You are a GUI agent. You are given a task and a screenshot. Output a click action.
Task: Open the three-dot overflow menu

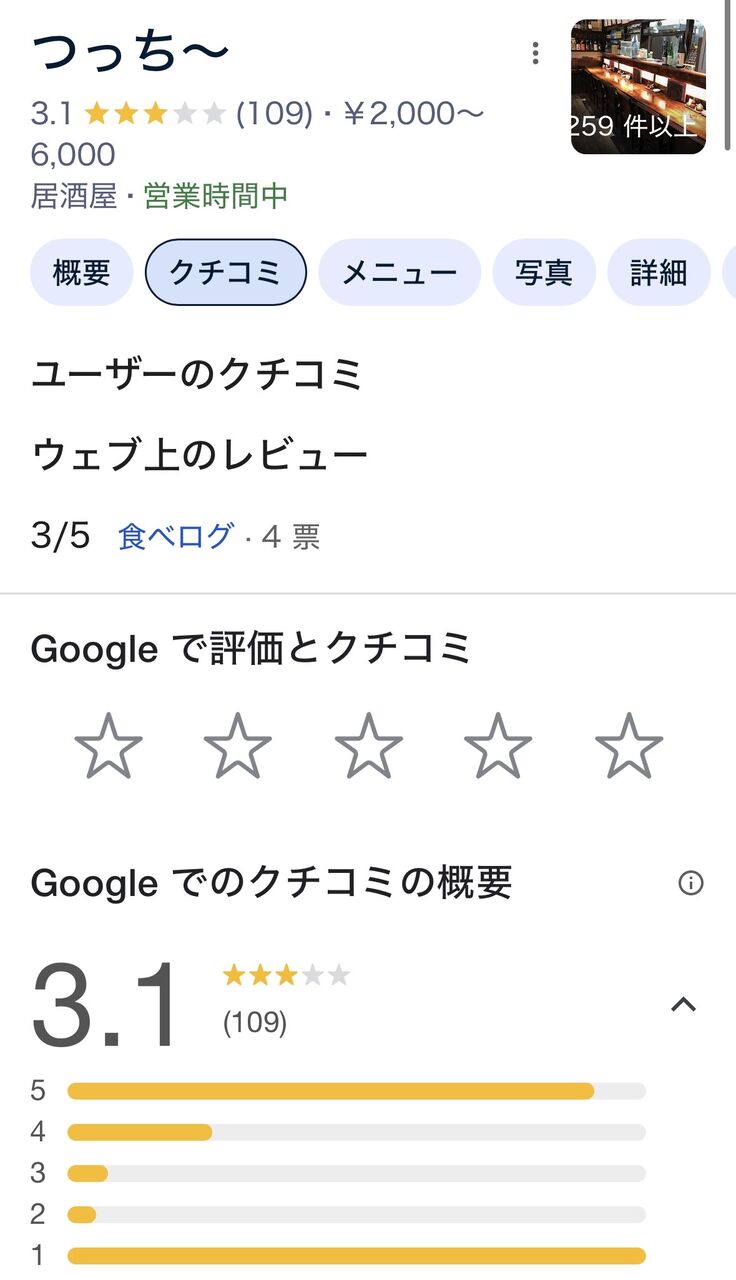pos(536,53)
